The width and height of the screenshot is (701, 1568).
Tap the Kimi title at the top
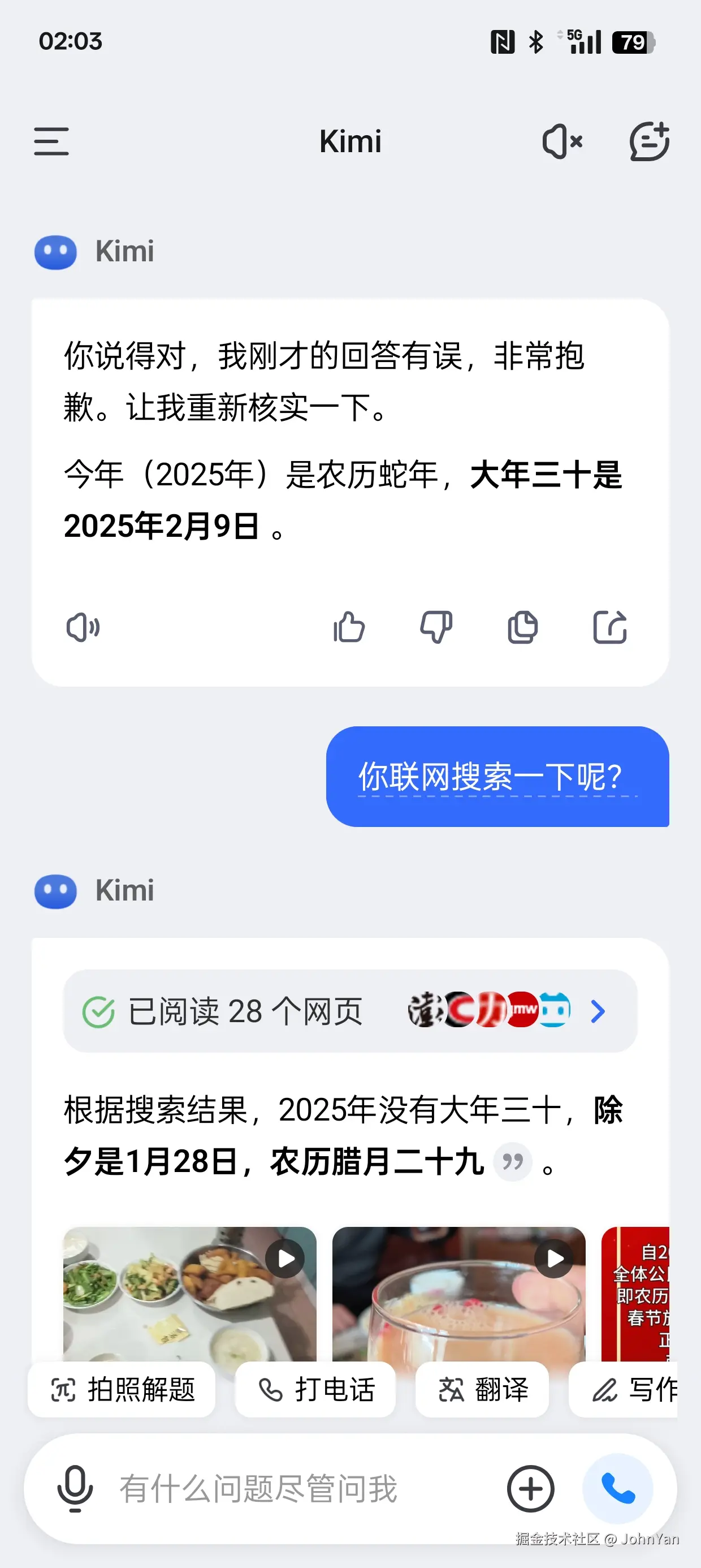tap(350, 141)
